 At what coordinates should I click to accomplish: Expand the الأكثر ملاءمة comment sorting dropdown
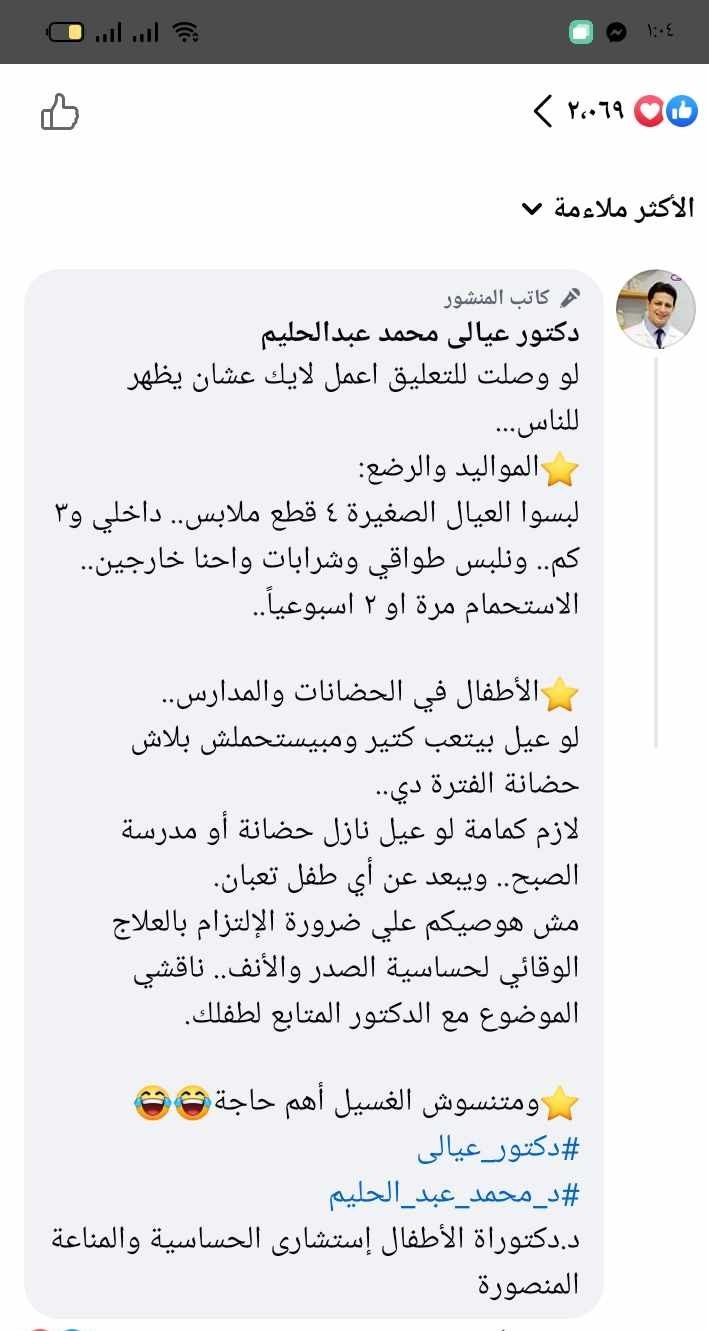608,209
